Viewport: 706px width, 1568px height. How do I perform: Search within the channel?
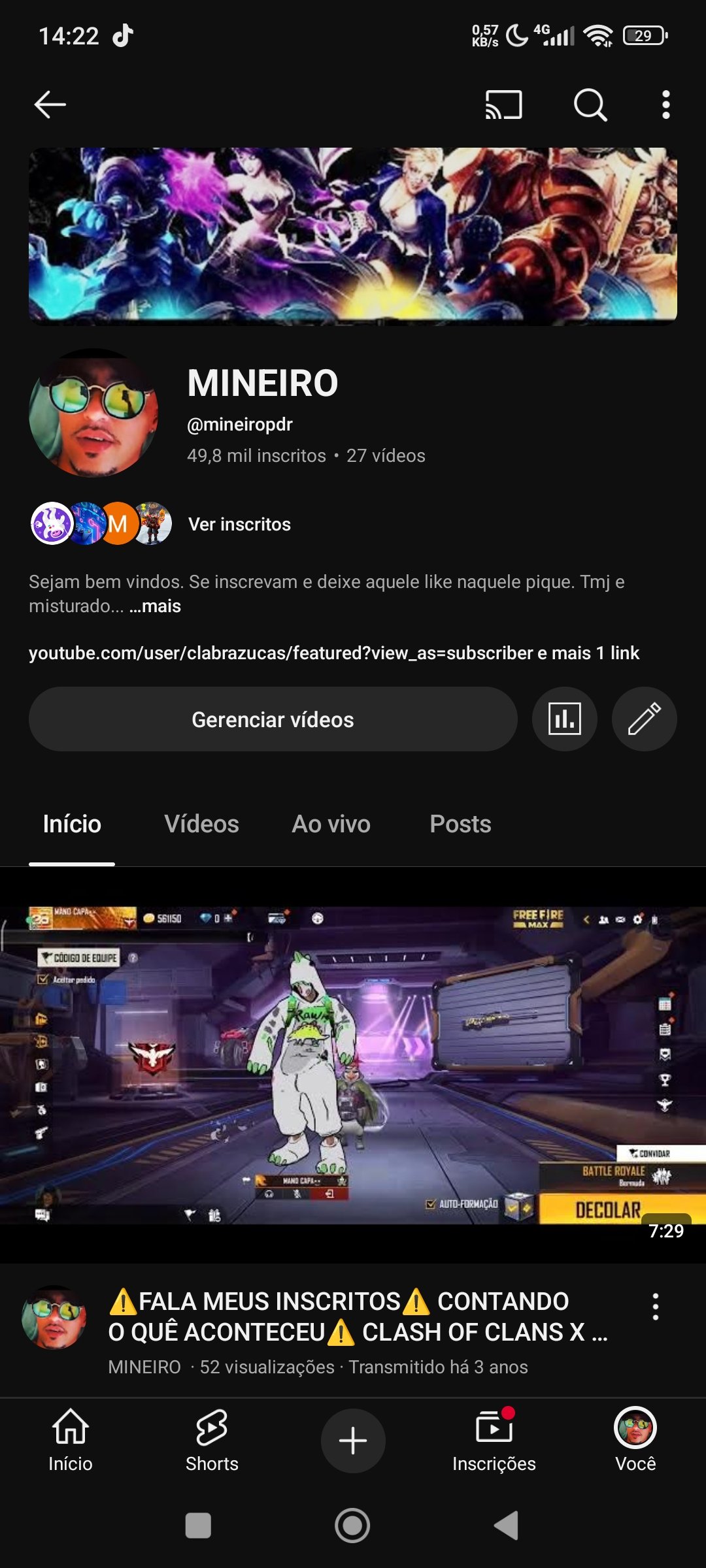(590, 105)
